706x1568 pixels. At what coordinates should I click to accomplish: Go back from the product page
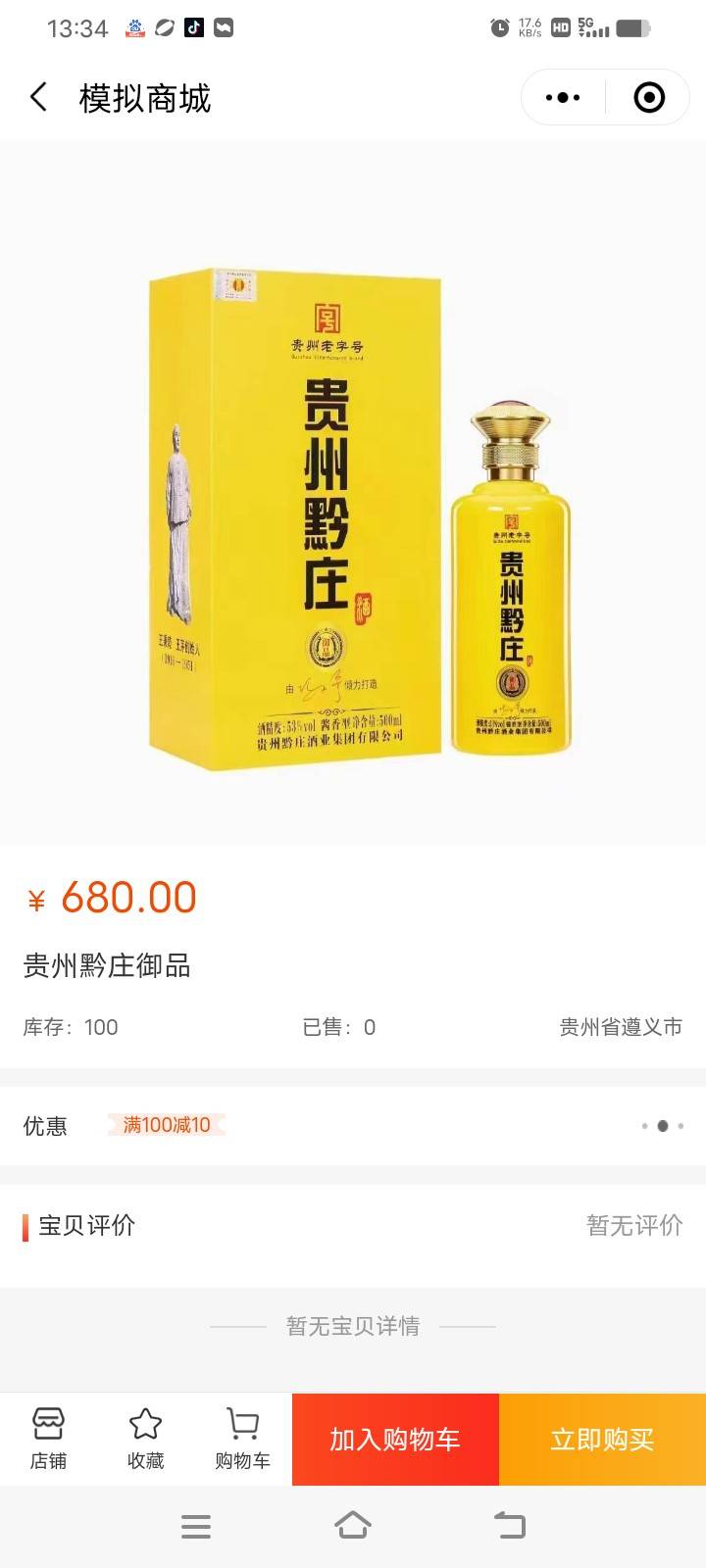(x=39, y=97)
